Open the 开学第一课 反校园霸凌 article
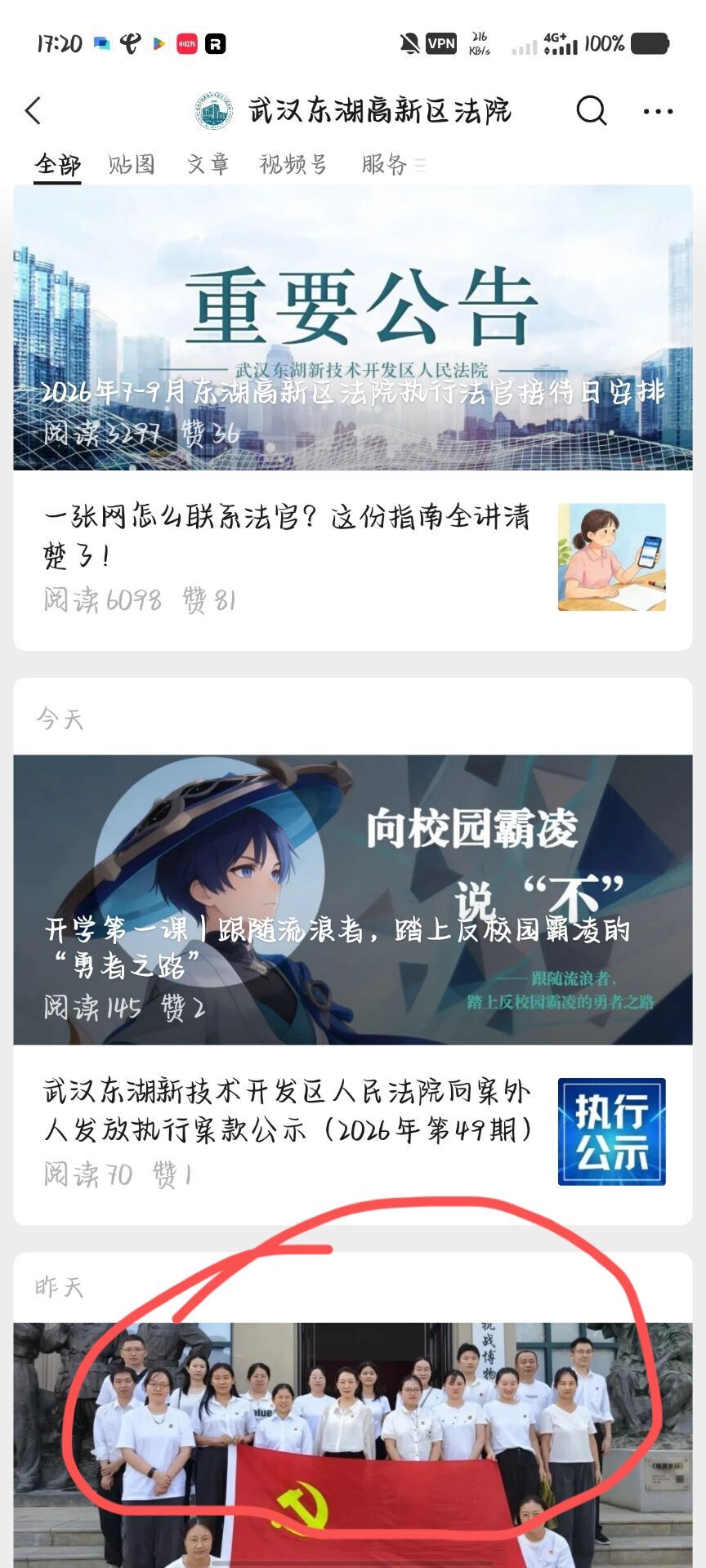Viewport: 706px width, 1568px height. 353,899
